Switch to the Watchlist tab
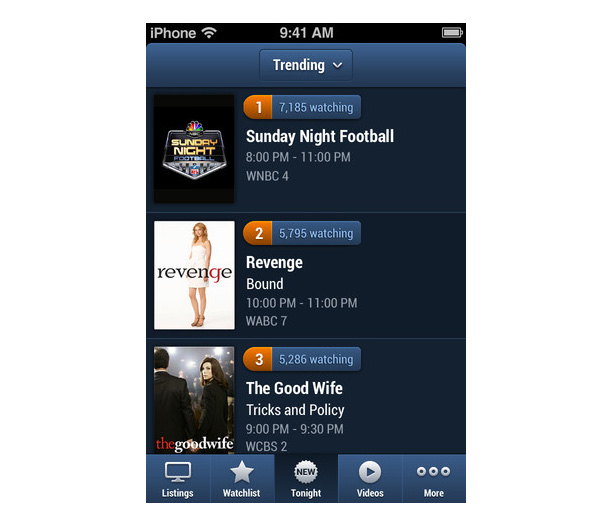 pyautogui.click(x=242, y=479)
